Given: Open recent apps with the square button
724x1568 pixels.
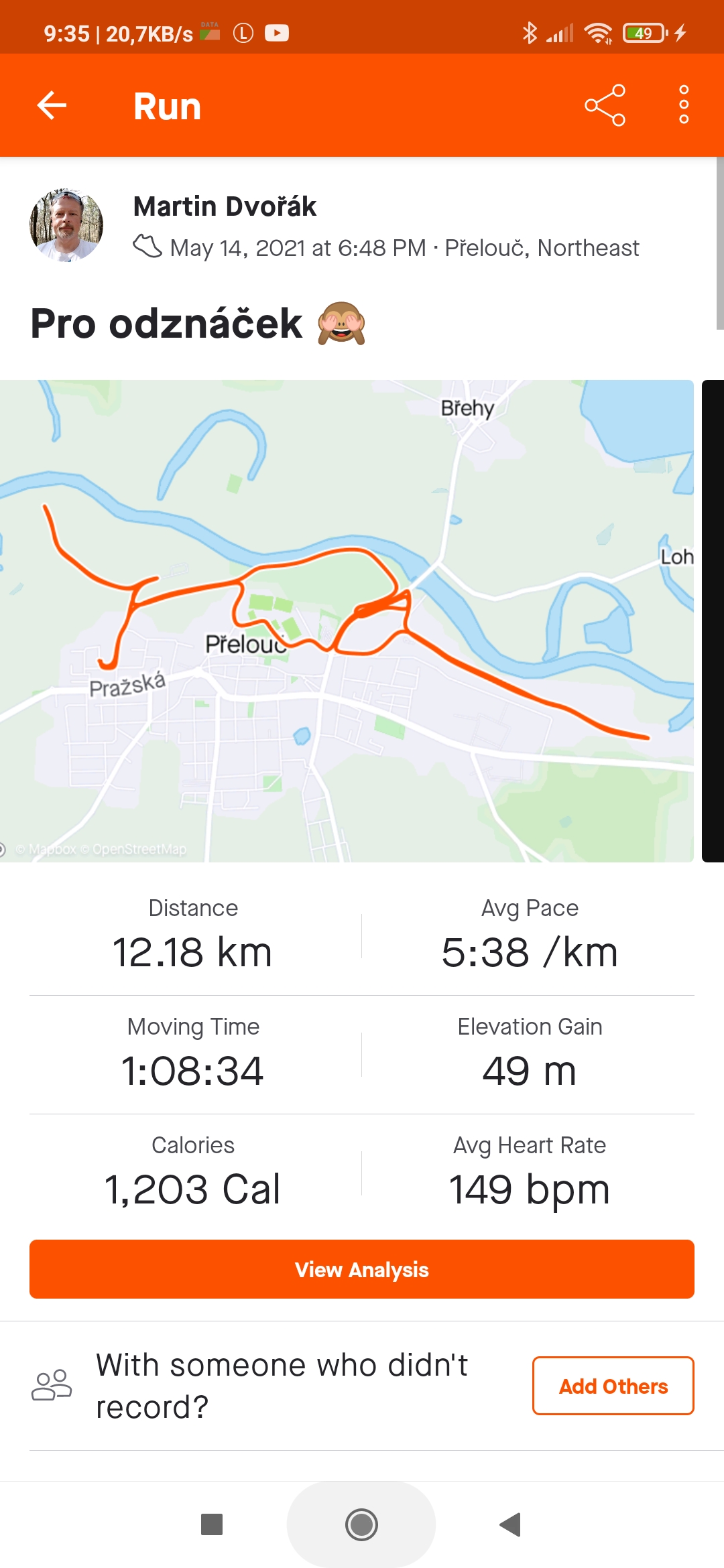Looking at the screenshot, I should (212, 1524).
